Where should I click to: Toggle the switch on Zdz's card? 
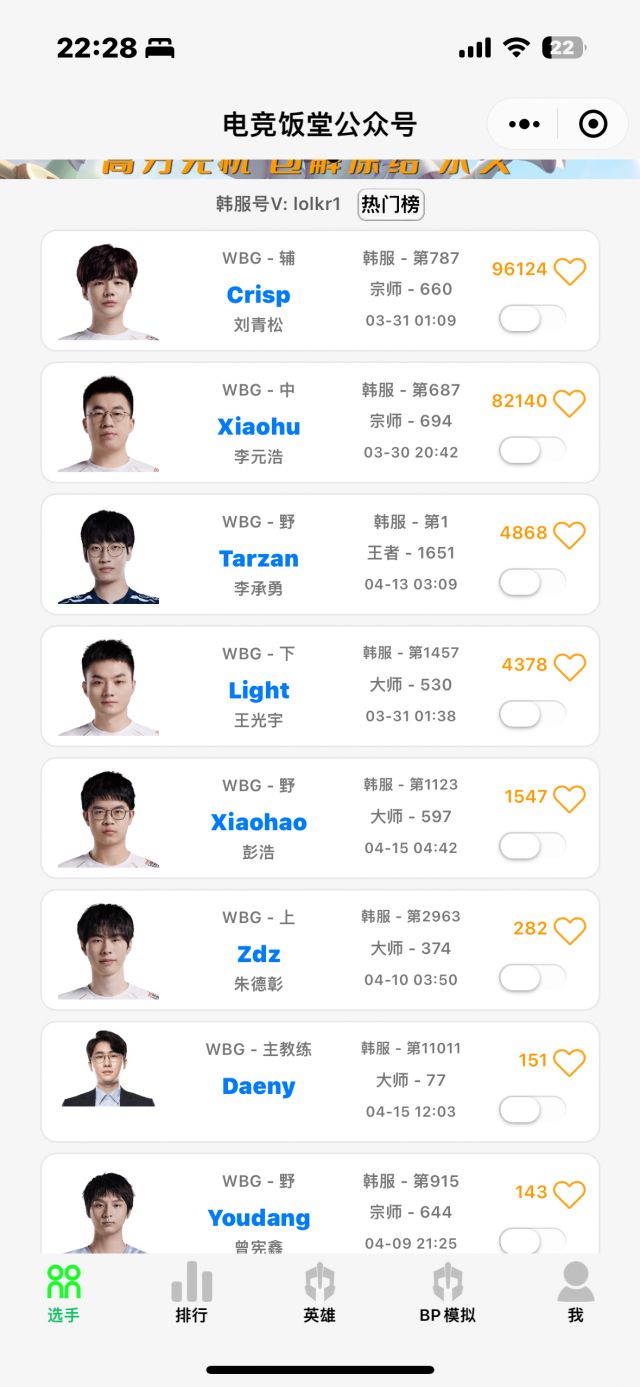pyautogui.click(x=531, y=978)
